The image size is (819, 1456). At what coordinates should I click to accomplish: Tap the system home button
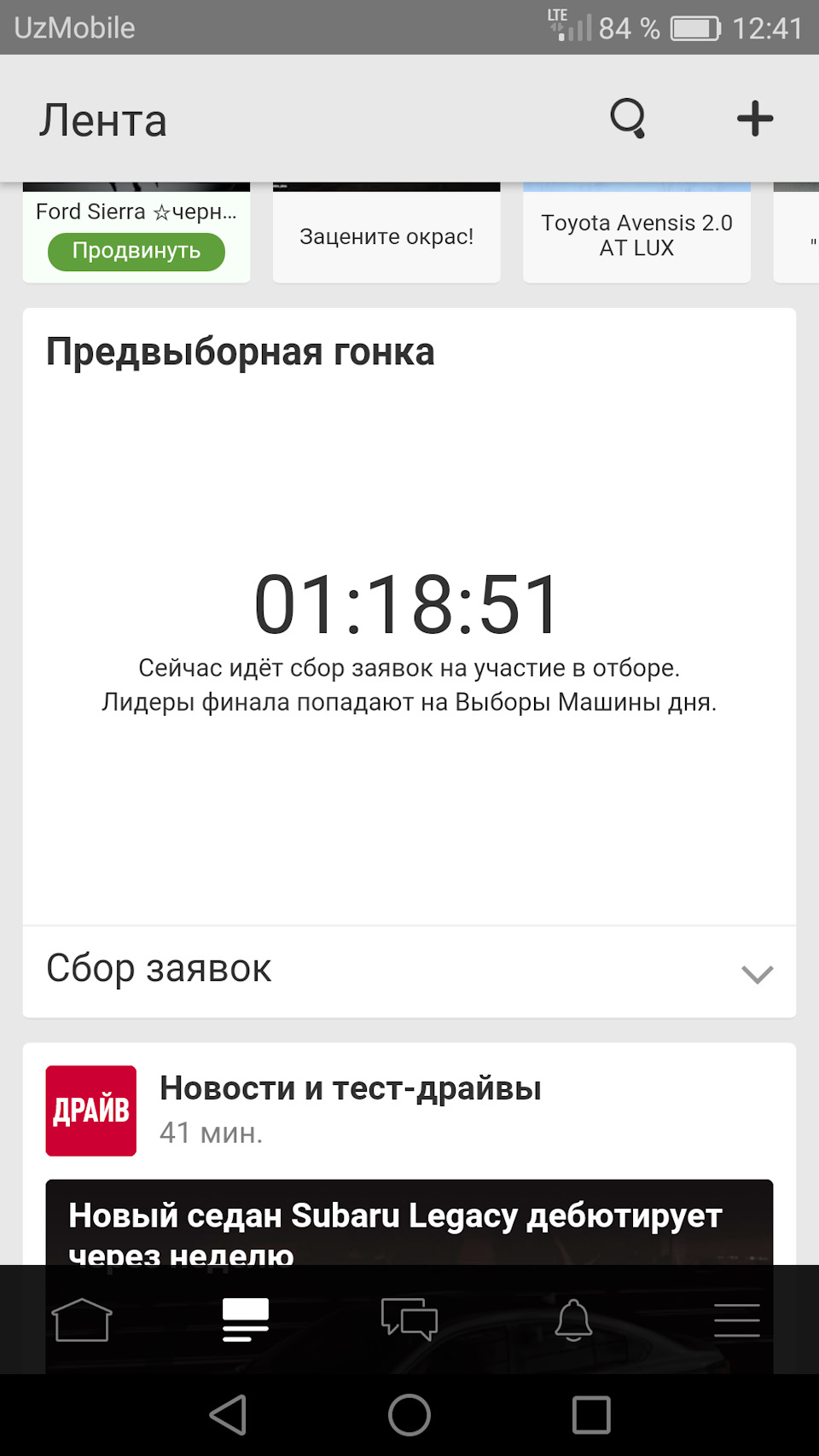(409, 1415)
